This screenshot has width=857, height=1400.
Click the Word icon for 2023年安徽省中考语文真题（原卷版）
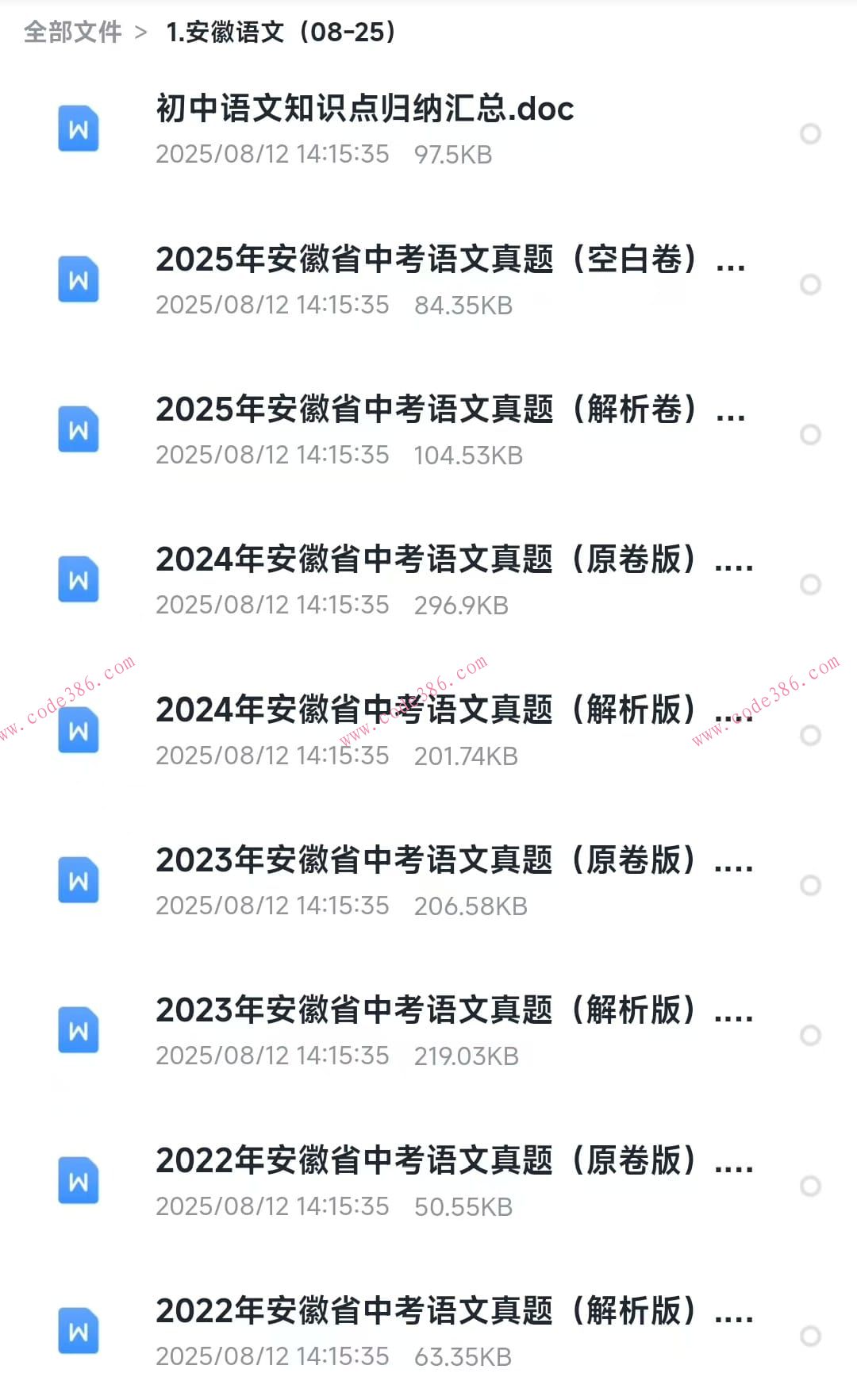click(78, 880)
